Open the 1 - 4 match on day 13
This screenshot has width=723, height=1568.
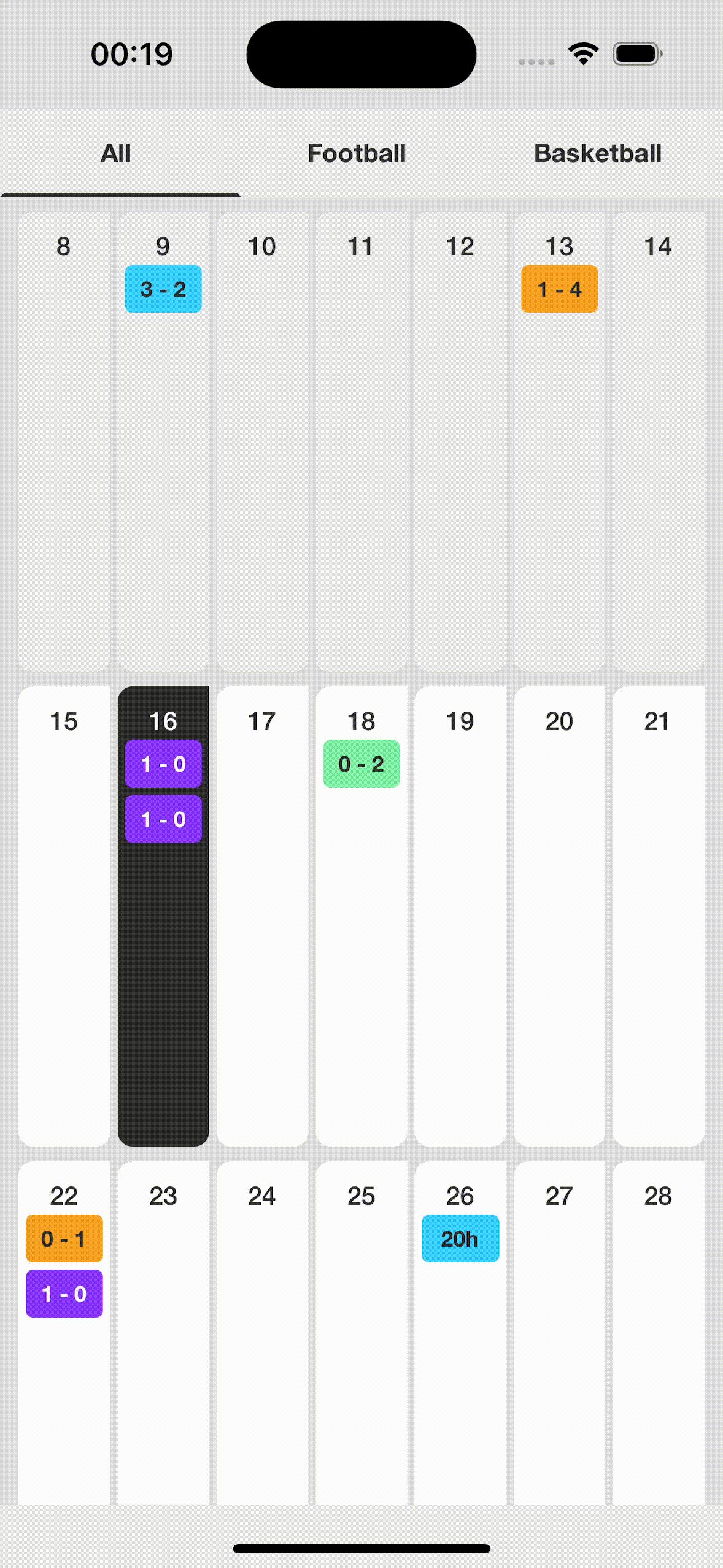pos(559,289)
